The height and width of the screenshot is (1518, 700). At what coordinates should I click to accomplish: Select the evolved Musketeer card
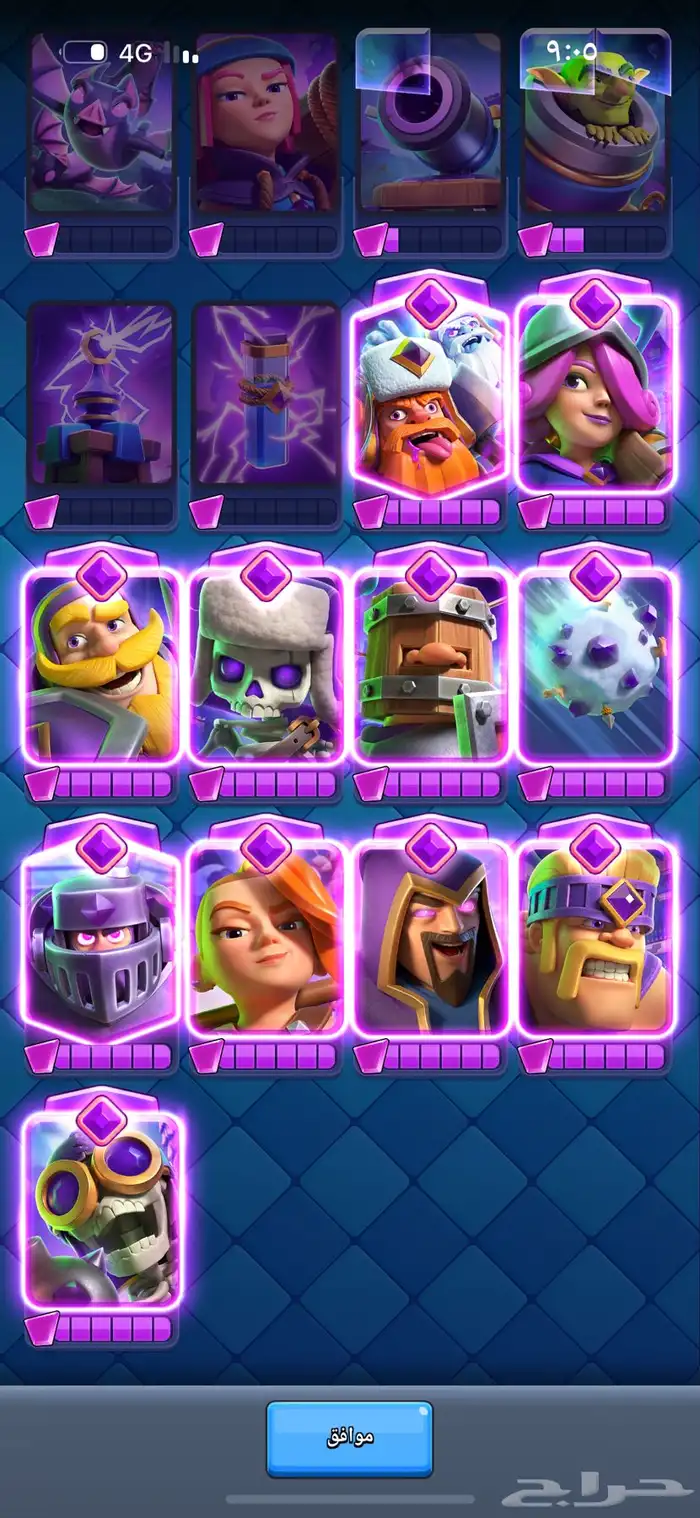(596, 395)
